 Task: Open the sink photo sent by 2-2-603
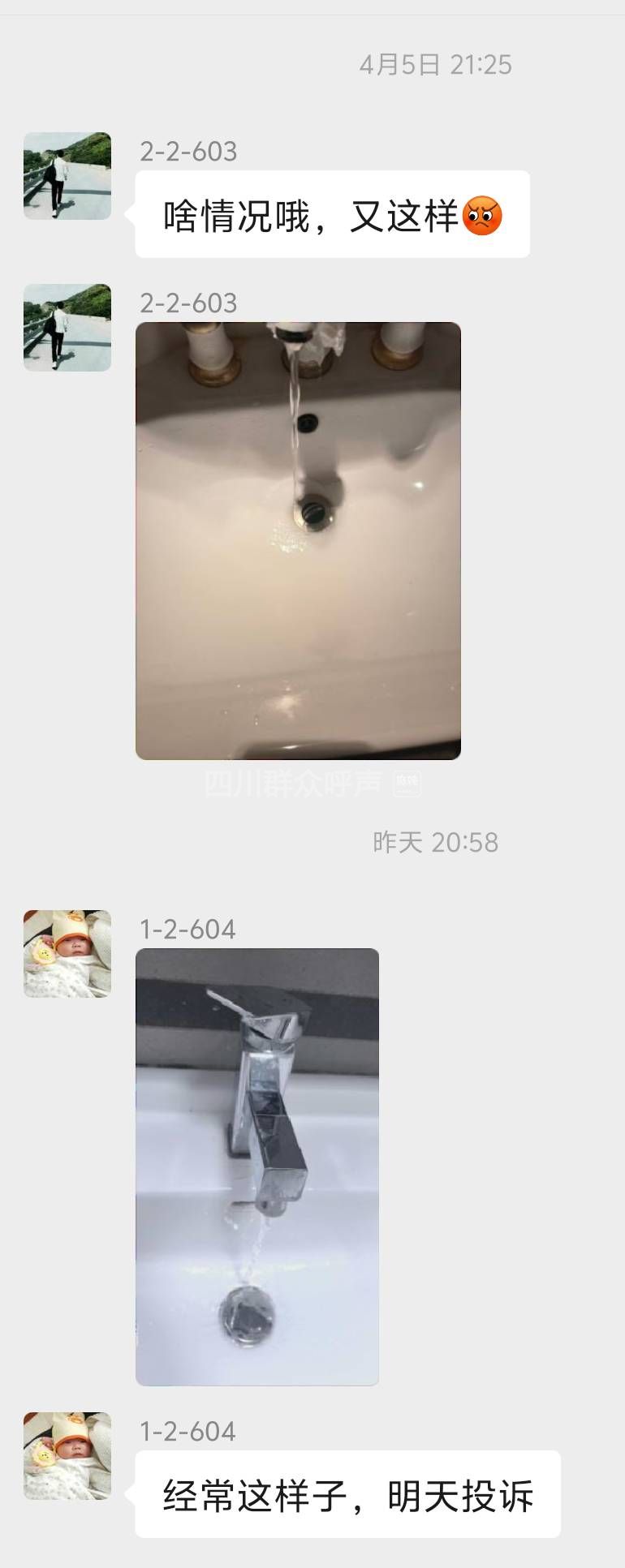(x=298, y=540)
